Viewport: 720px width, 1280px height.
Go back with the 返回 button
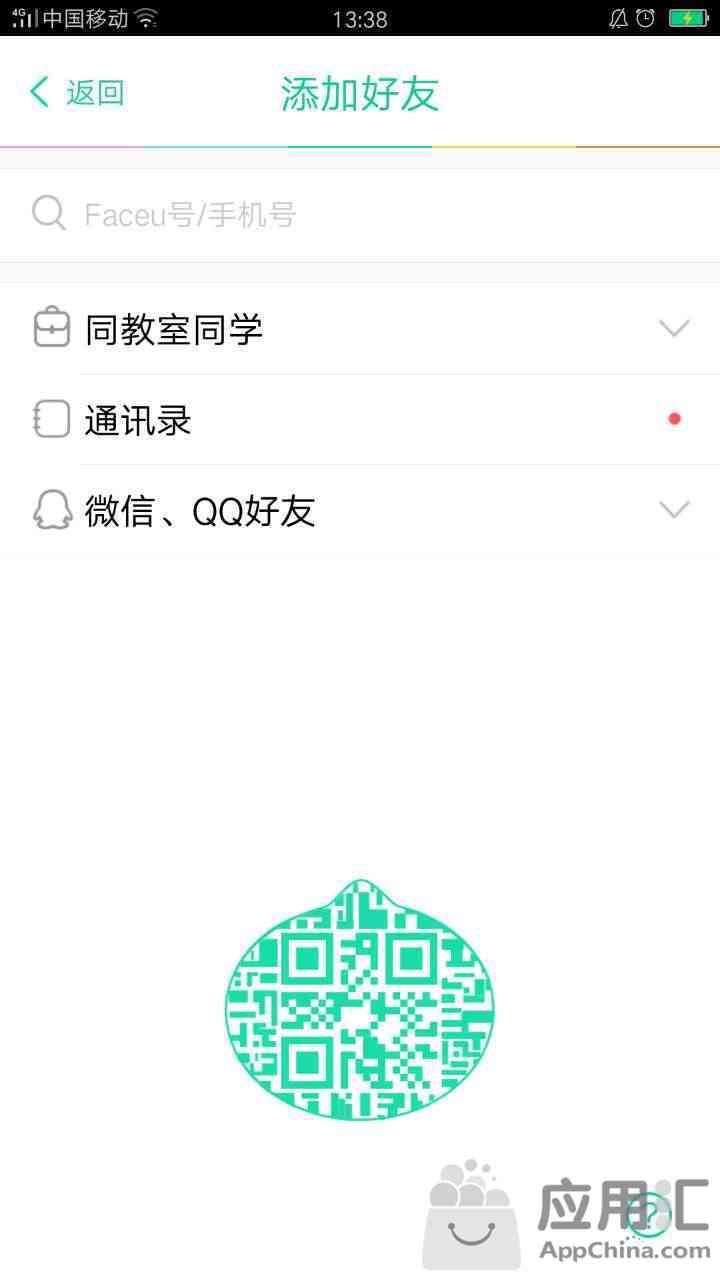(x=77, y=93)
